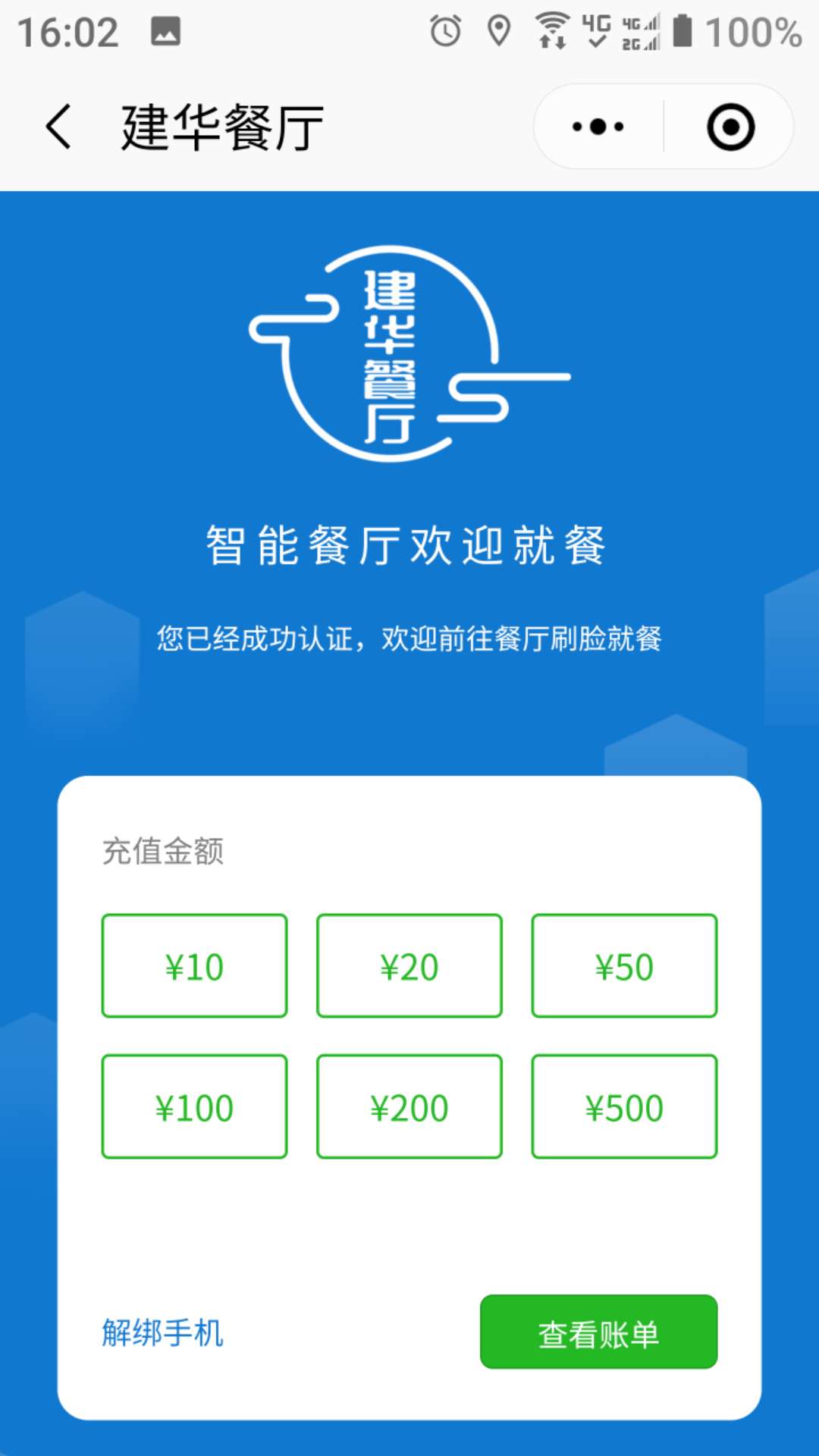Go back from 建华餐厅 page

pyautogui.click(x=59, y=127)
